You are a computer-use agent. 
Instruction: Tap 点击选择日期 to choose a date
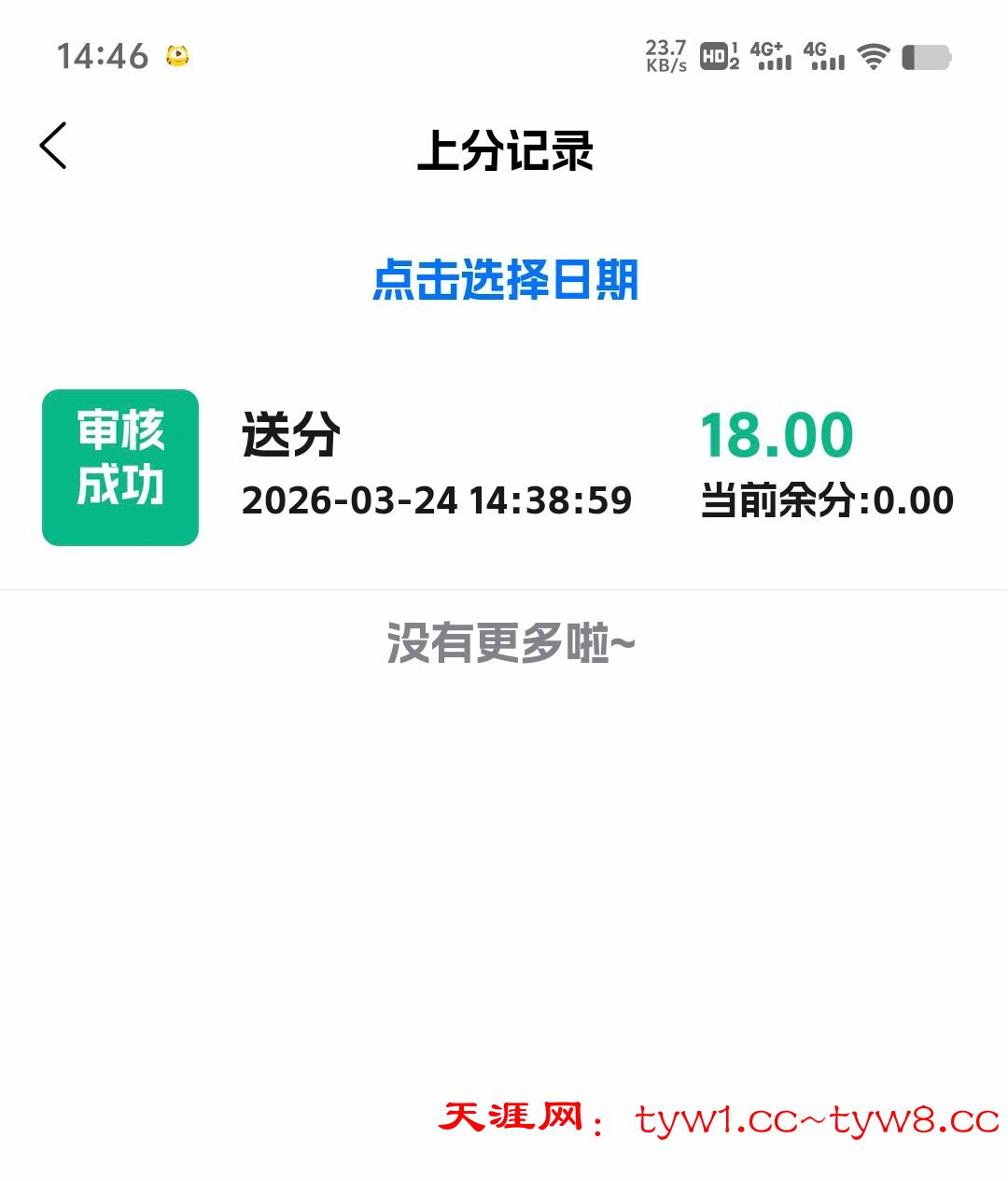pos(505,280)
